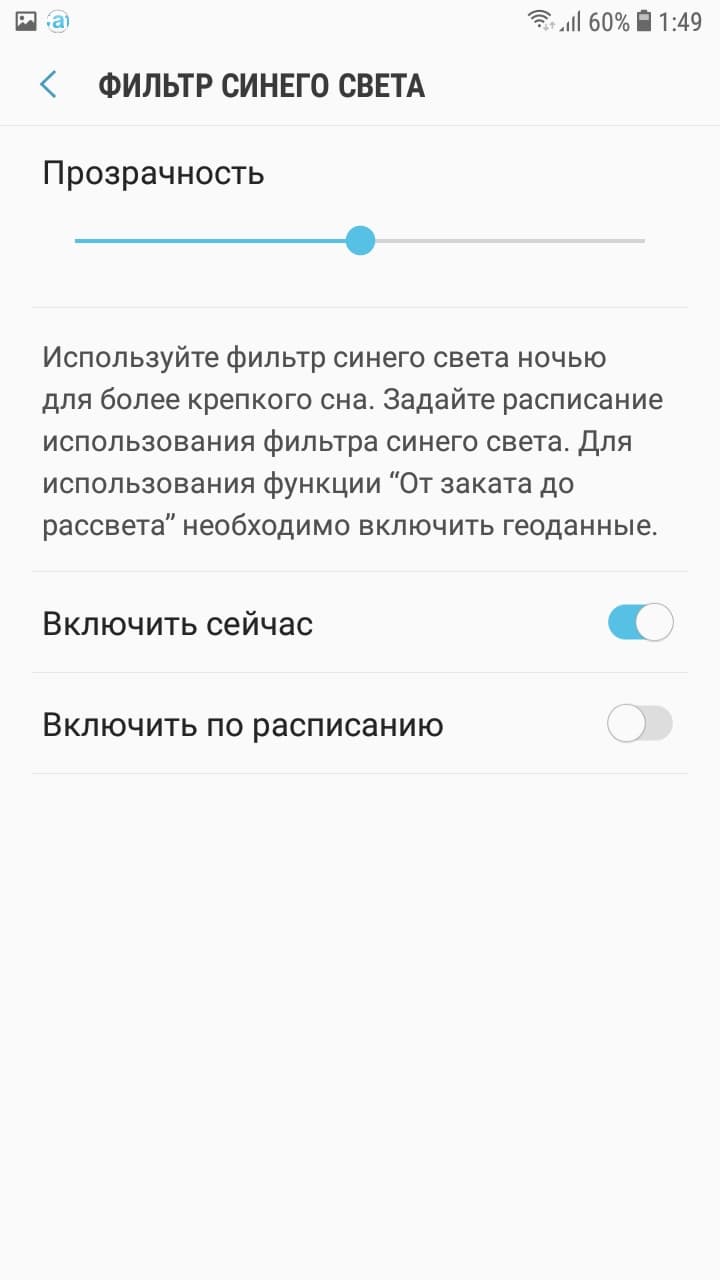Go back from the blue light filter screen
This screenshot has width=720, height=1280.
[x=48, y=85]
